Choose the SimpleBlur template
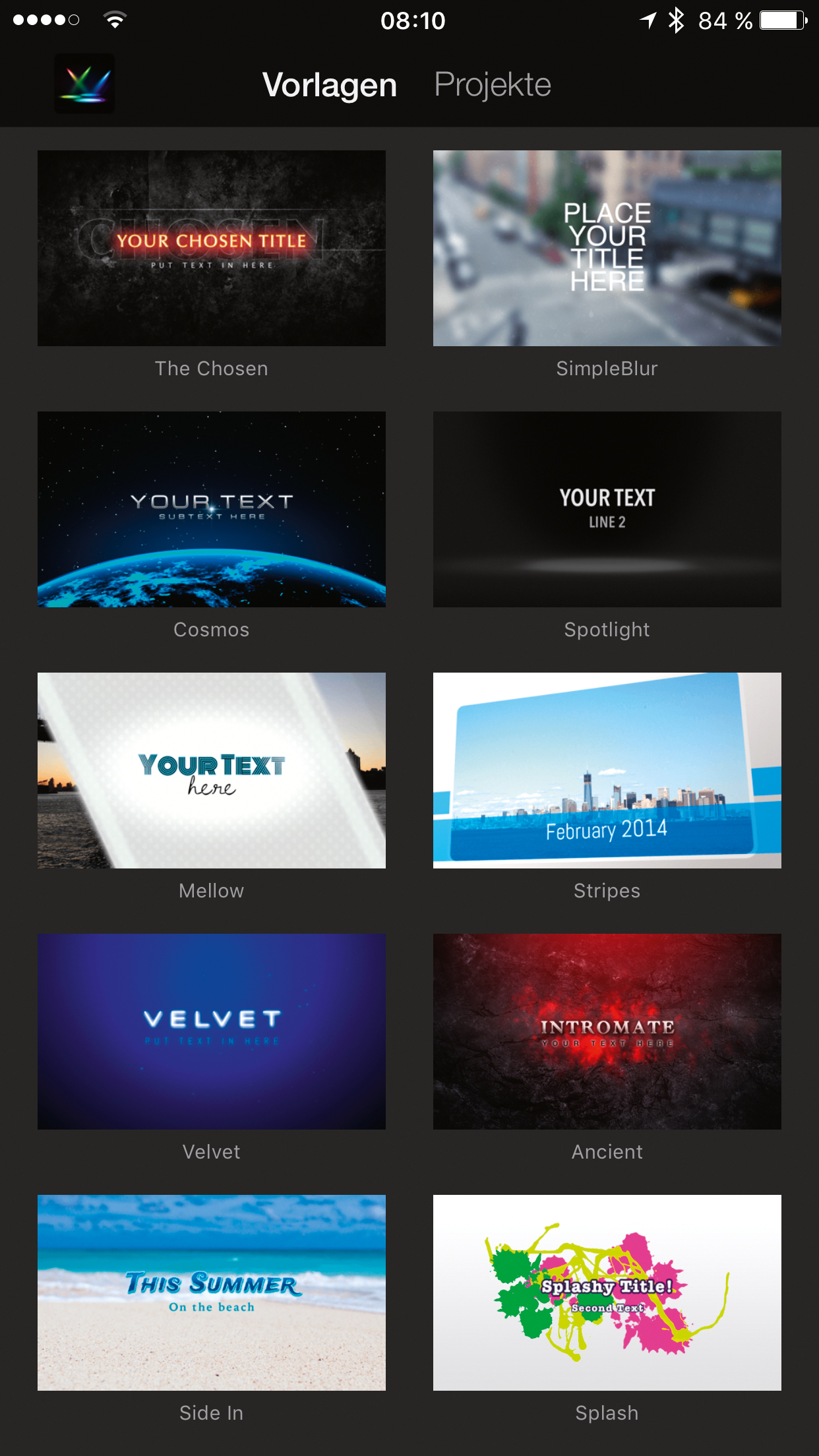Viewport: 819px width, 1456px height. (x=607, y=249)
